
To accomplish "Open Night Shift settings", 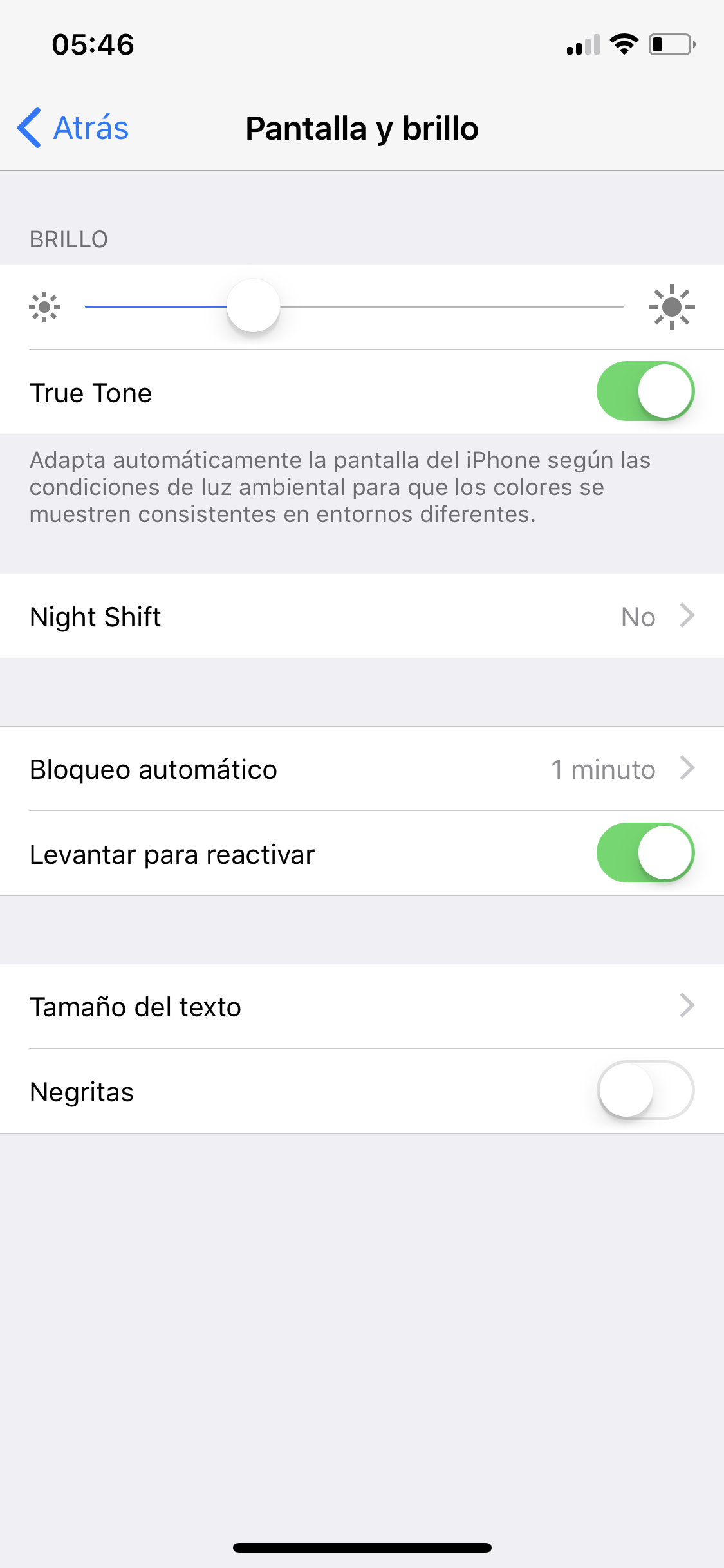I will [362, 616].
